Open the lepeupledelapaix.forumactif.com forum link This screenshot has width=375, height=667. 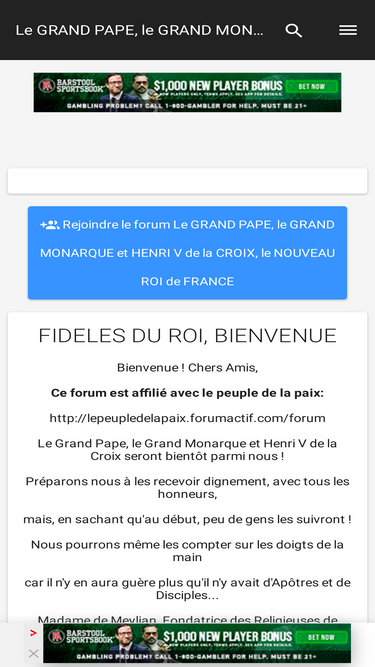point(188,418)
